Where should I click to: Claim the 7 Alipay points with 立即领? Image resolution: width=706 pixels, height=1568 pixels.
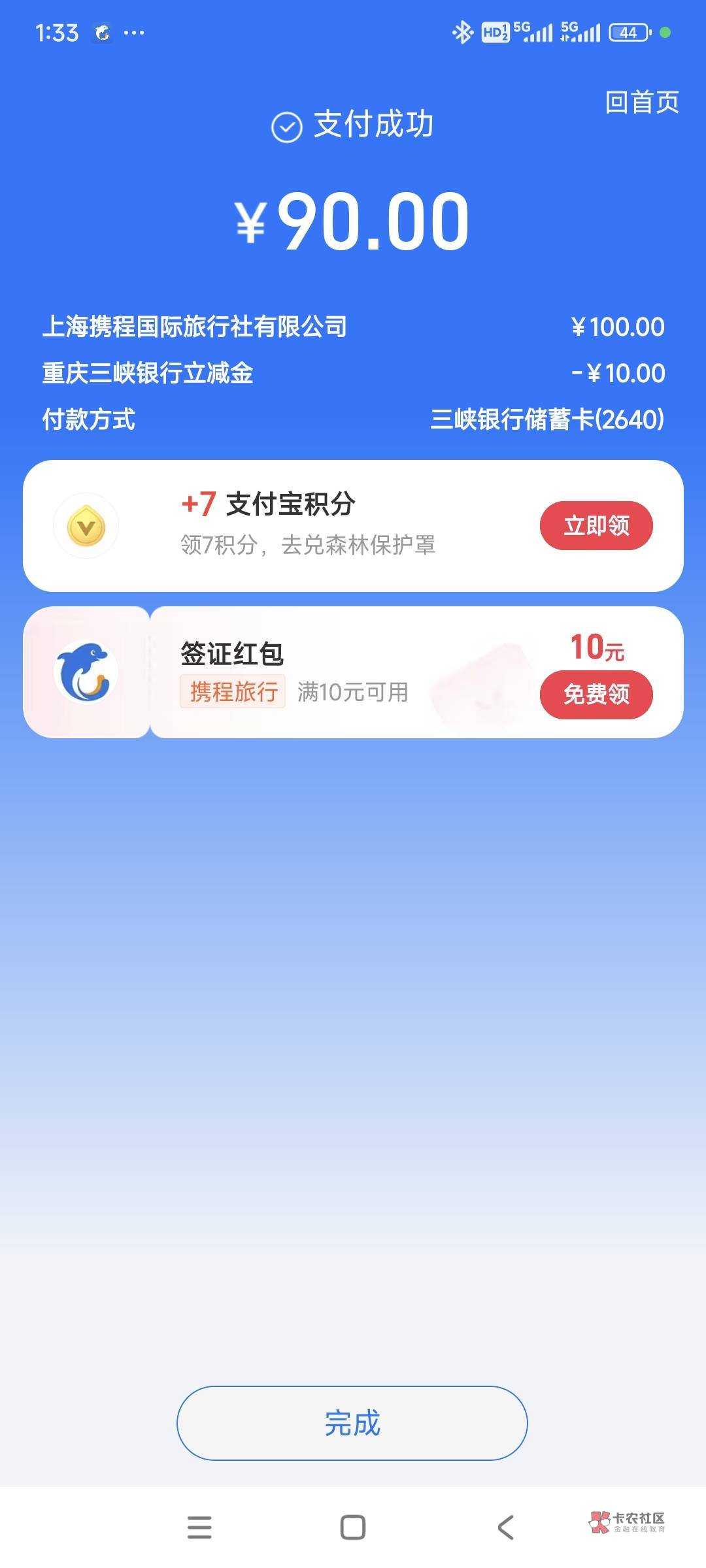tap(596, 525)
